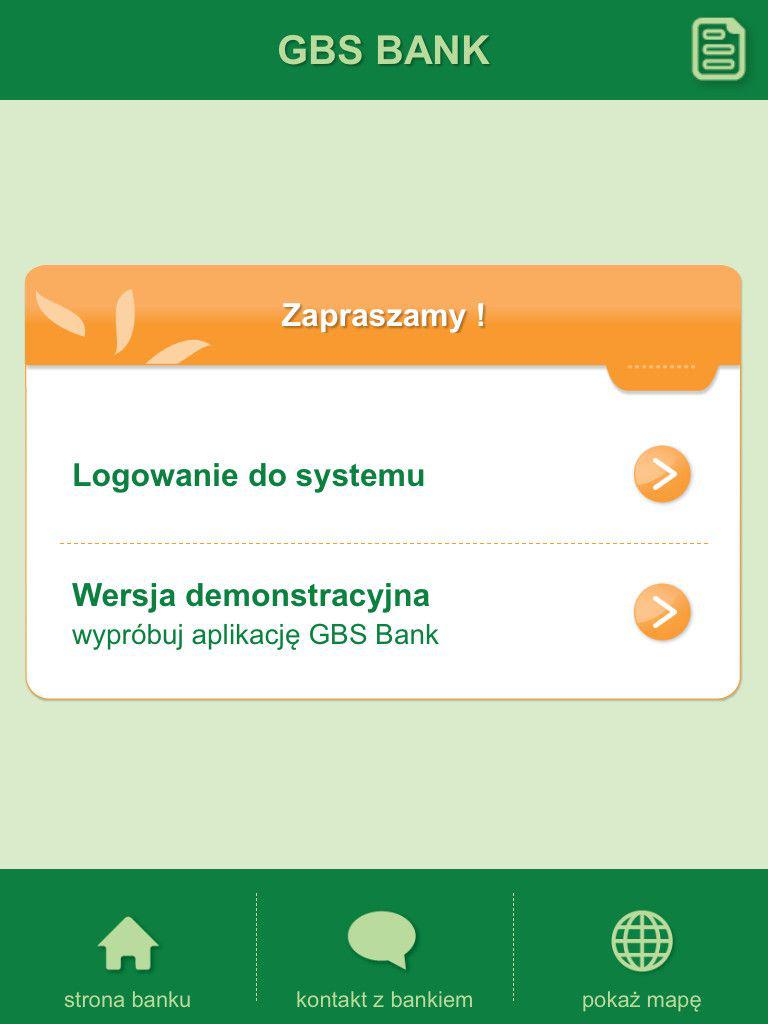
Task: Open kontakt z bankiem
Action: (384, 958)
